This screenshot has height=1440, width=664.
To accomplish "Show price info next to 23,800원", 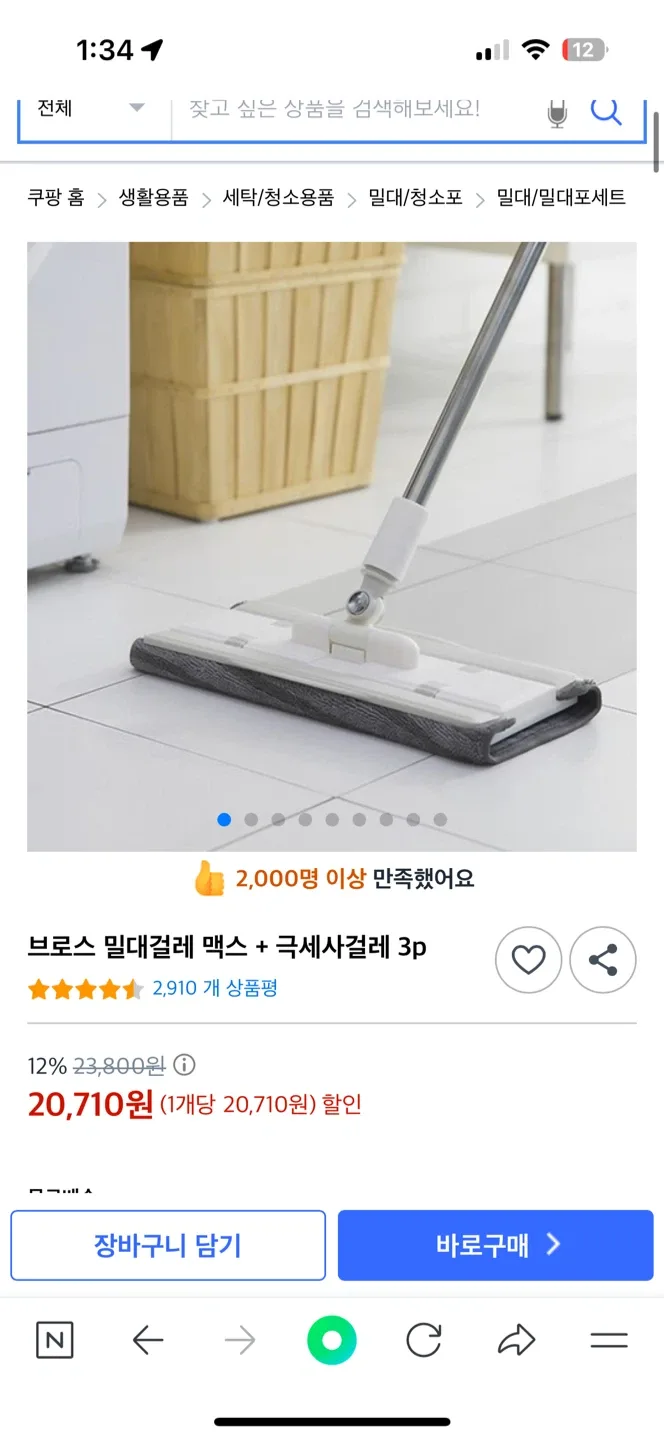I will point(186,1065).
